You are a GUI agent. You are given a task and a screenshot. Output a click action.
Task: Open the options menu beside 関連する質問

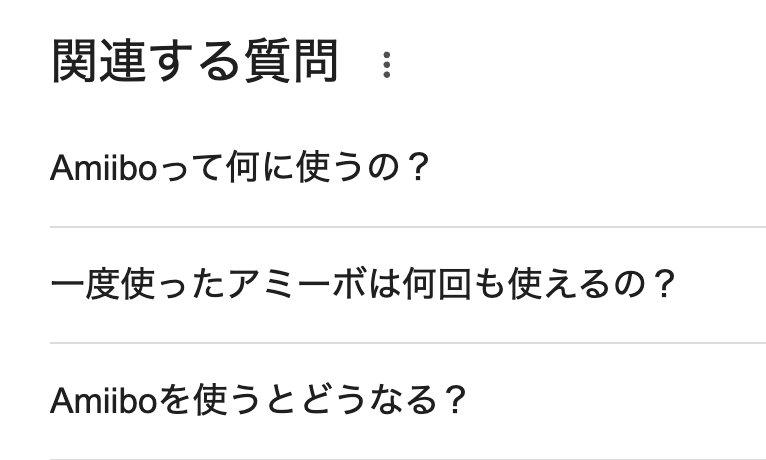click(387, 66)
